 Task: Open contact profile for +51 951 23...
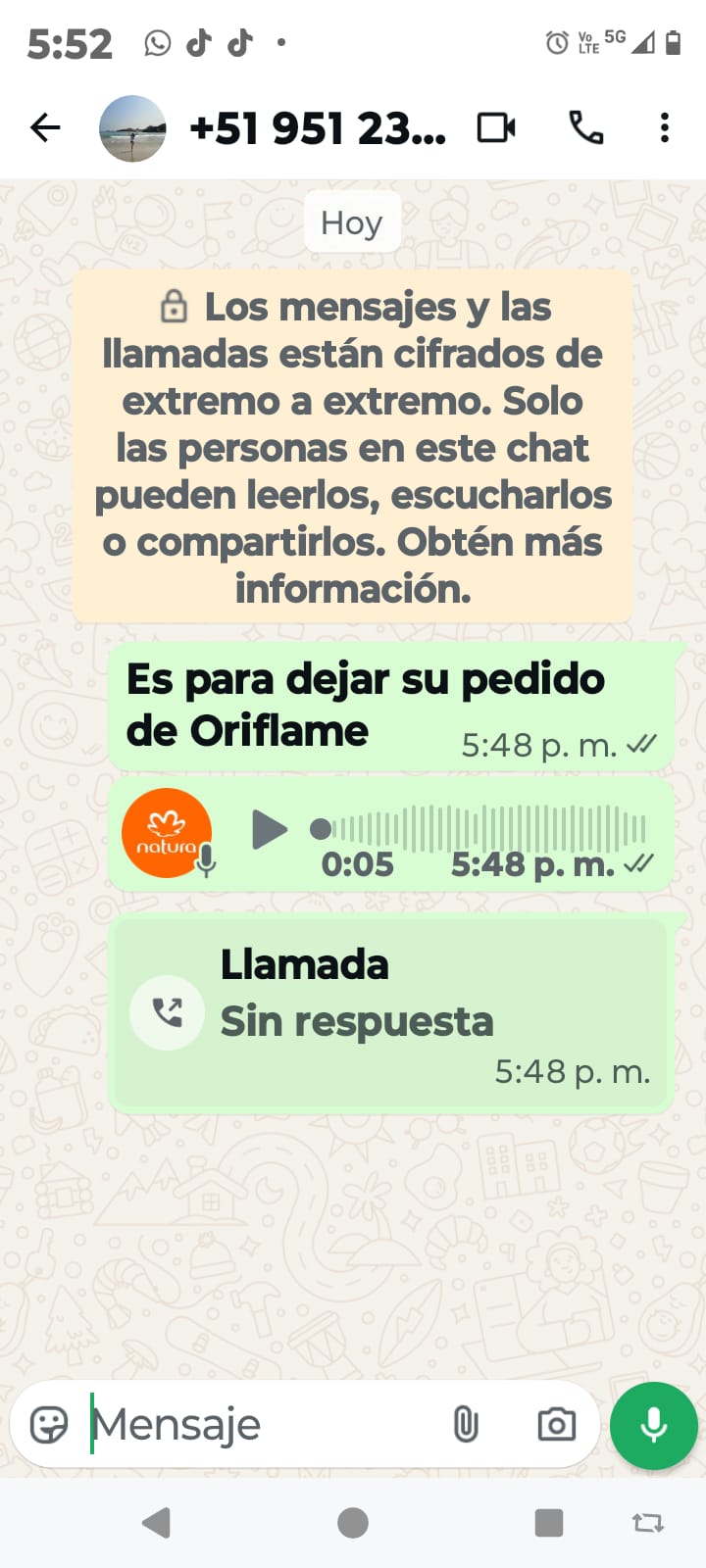(x=317, y=128)
